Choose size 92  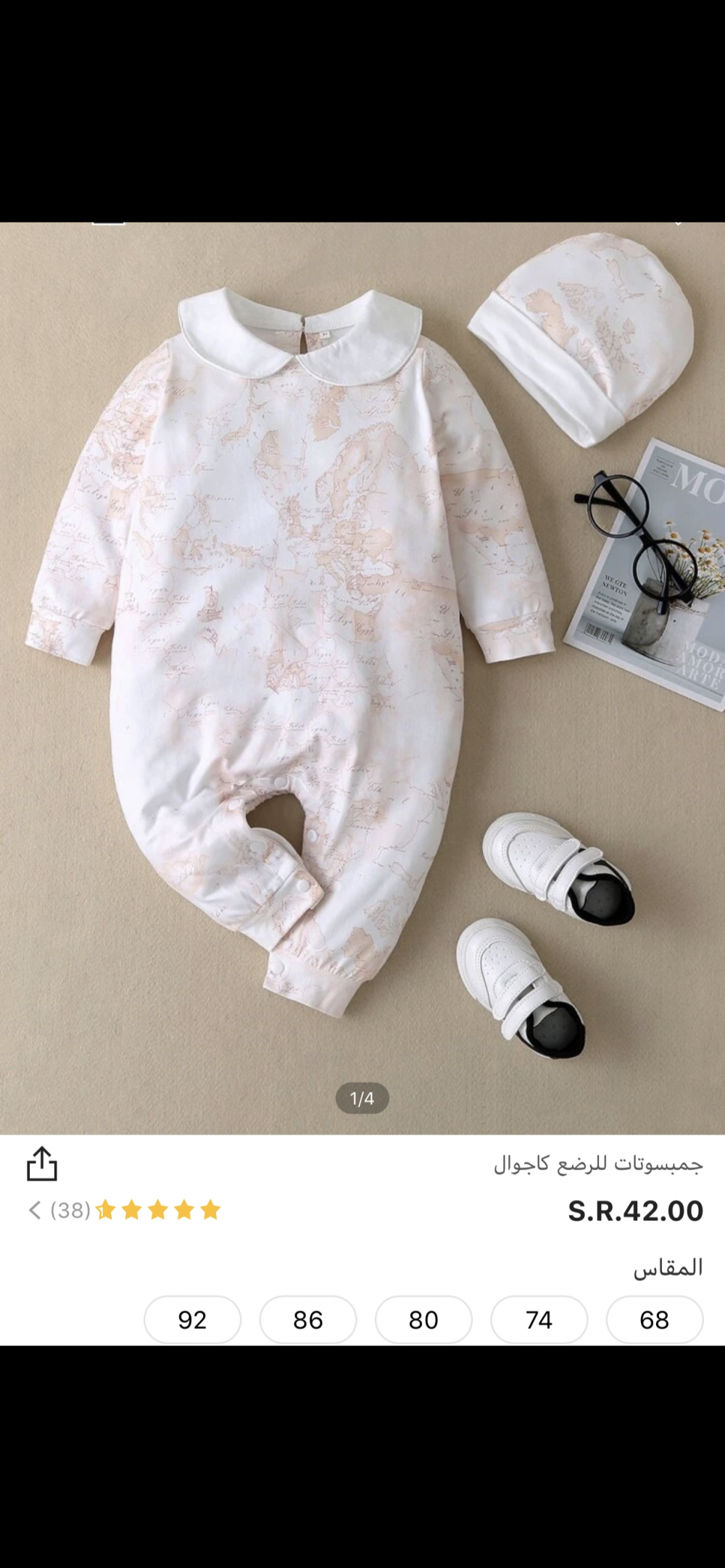192,1319
